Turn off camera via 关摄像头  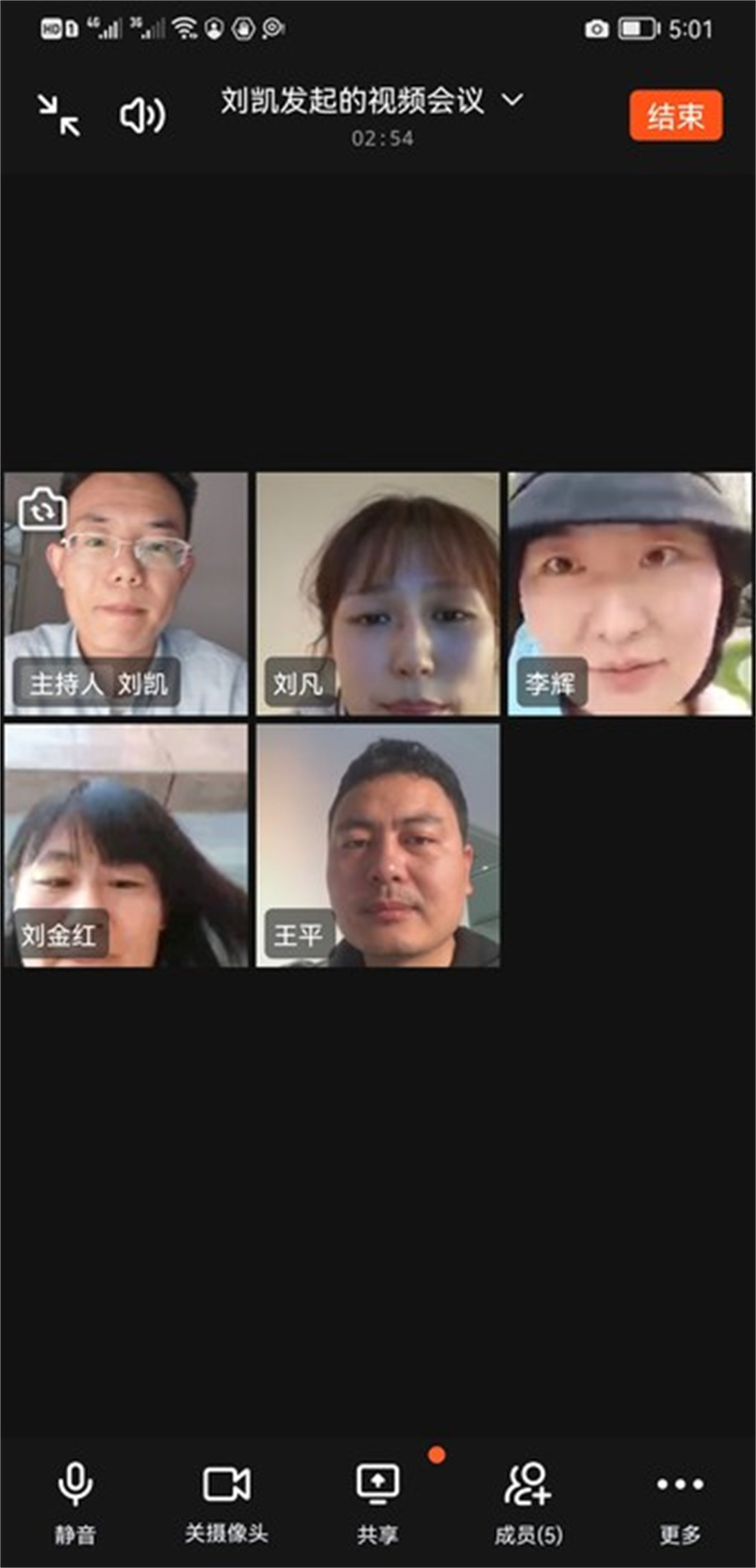coord(227,1501)
